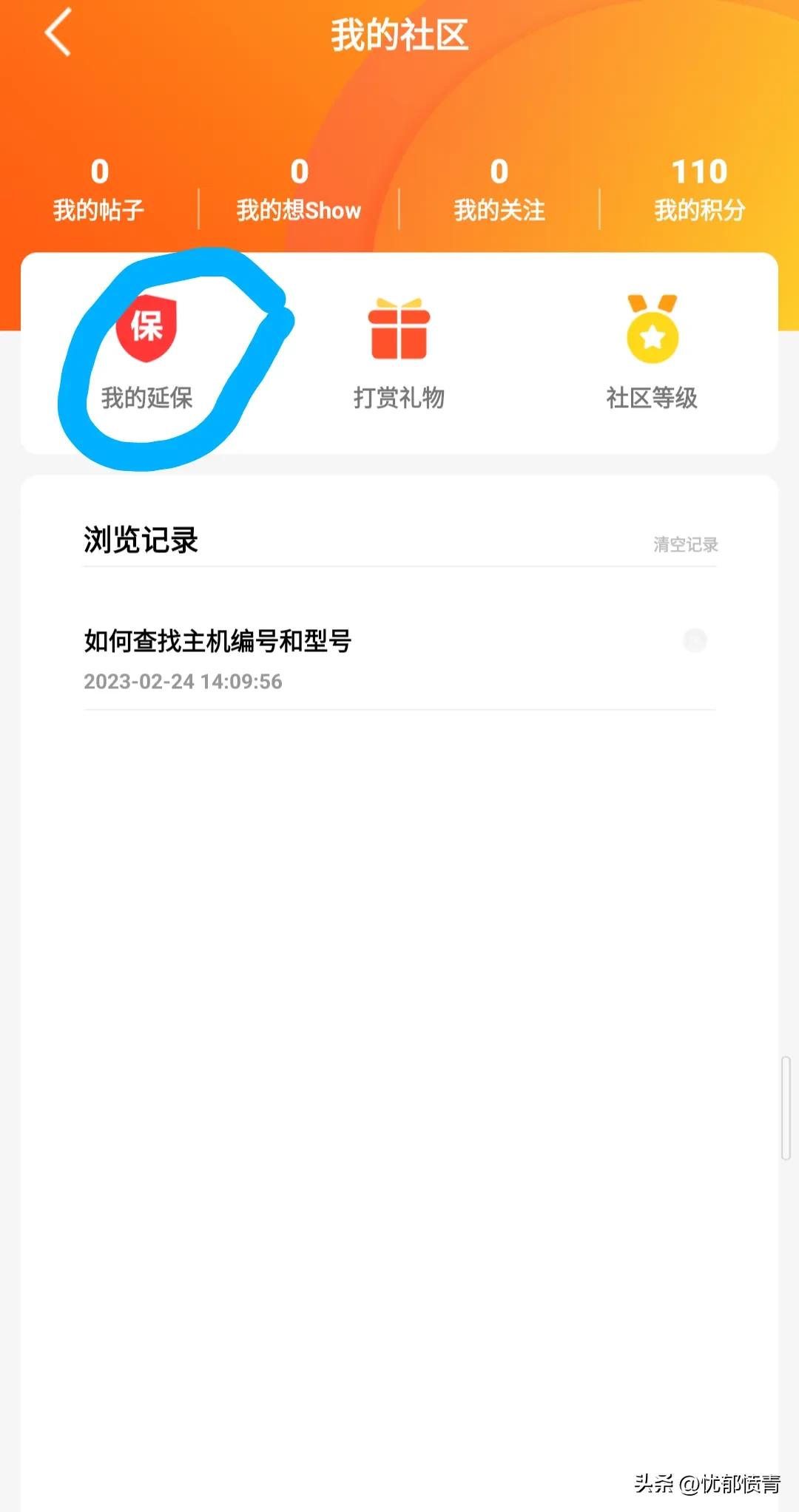View 我的帖子 post count
This screenshot has width=799, height=1512.
(100, 191)
